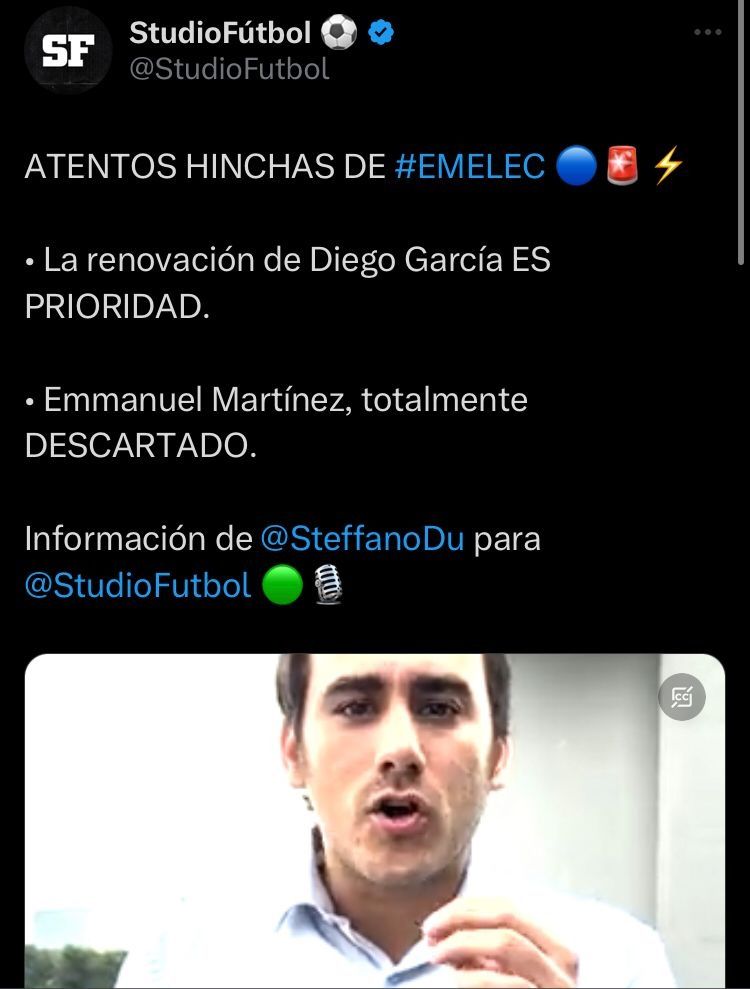Open the #EMELEC hashtag
The height and width of the screenshot is (989, 750).
coord(470,167)
